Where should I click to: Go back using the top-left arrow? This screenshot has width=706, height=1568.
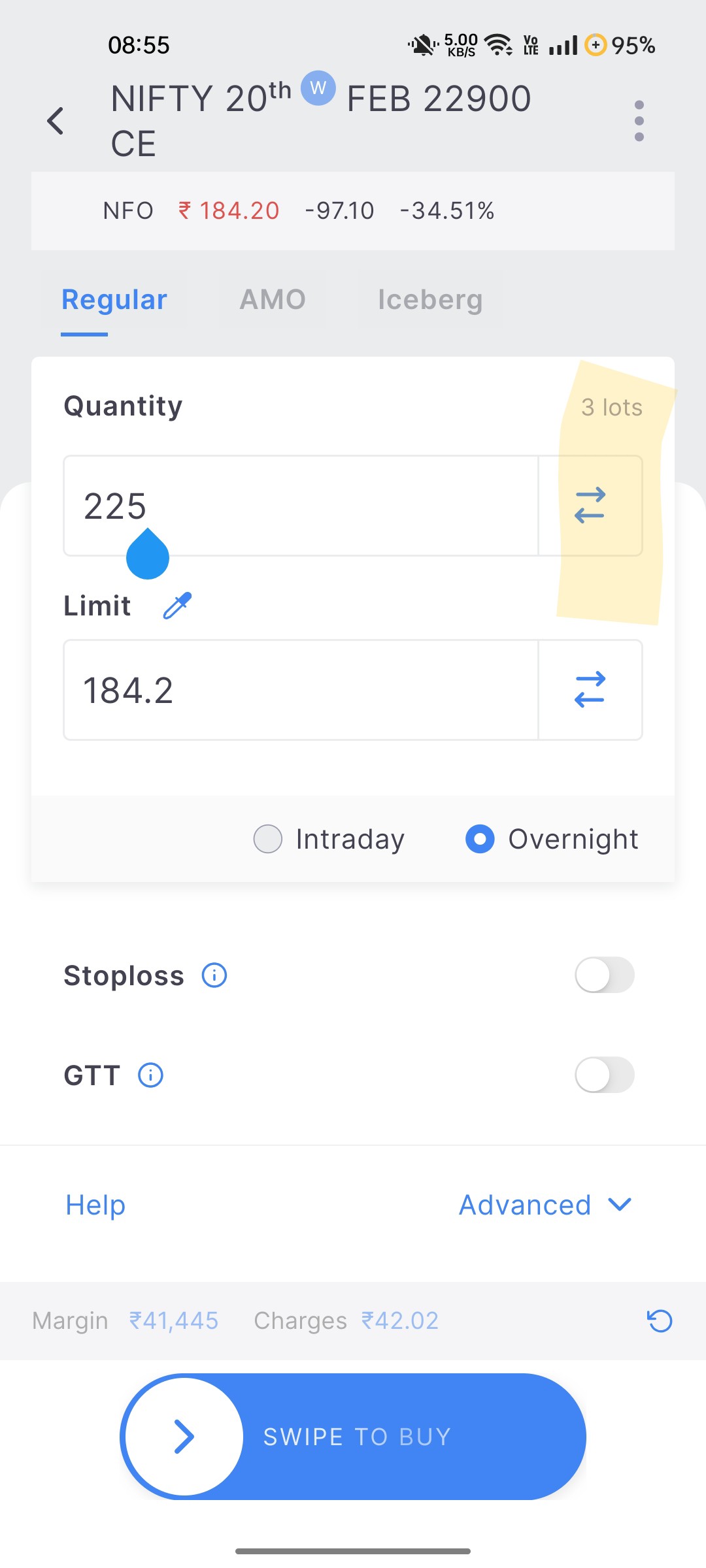coord(56,121)
